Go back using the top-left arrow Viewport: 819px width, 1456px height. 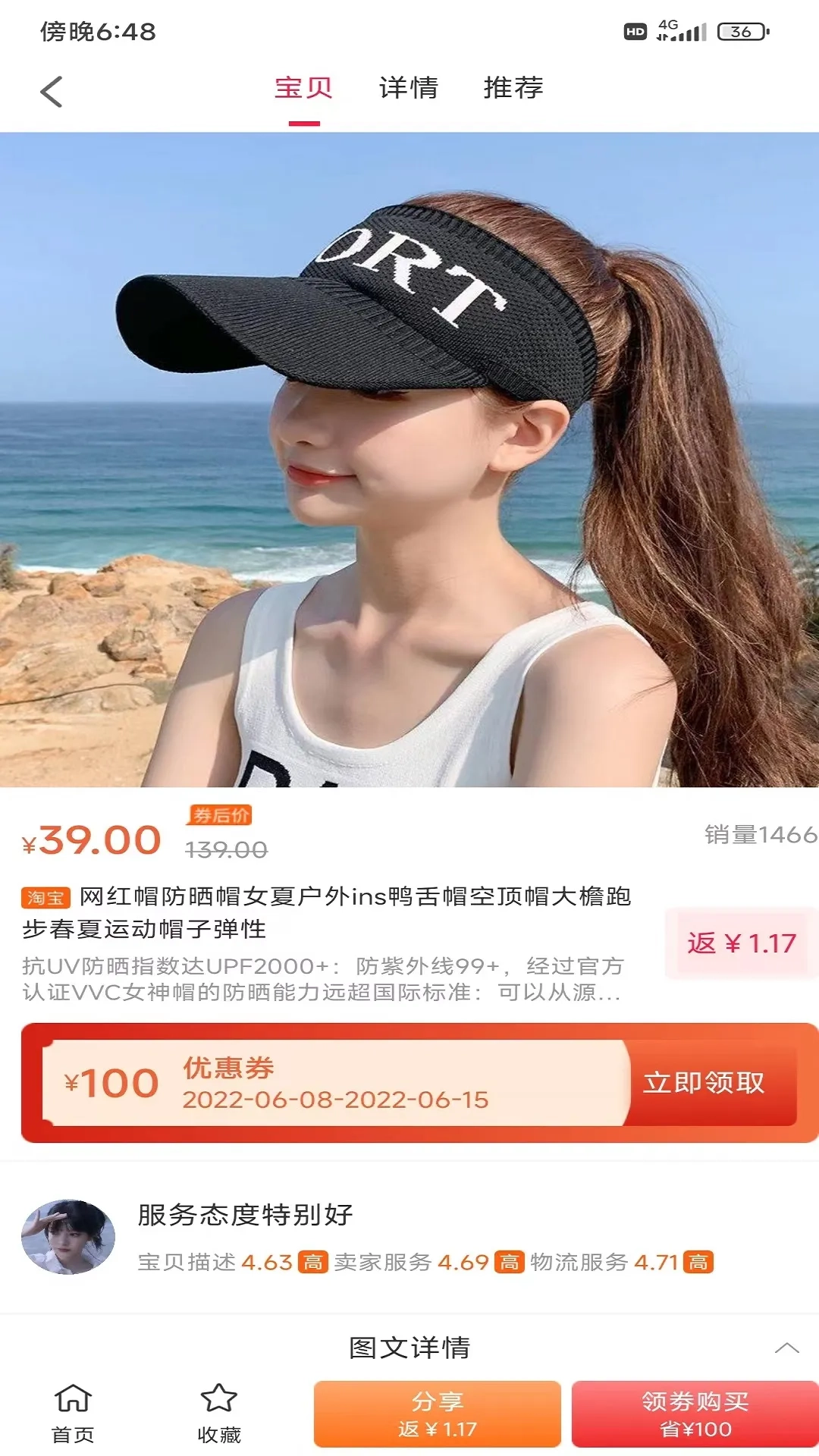pyautogui.click(x=51, y=92)
